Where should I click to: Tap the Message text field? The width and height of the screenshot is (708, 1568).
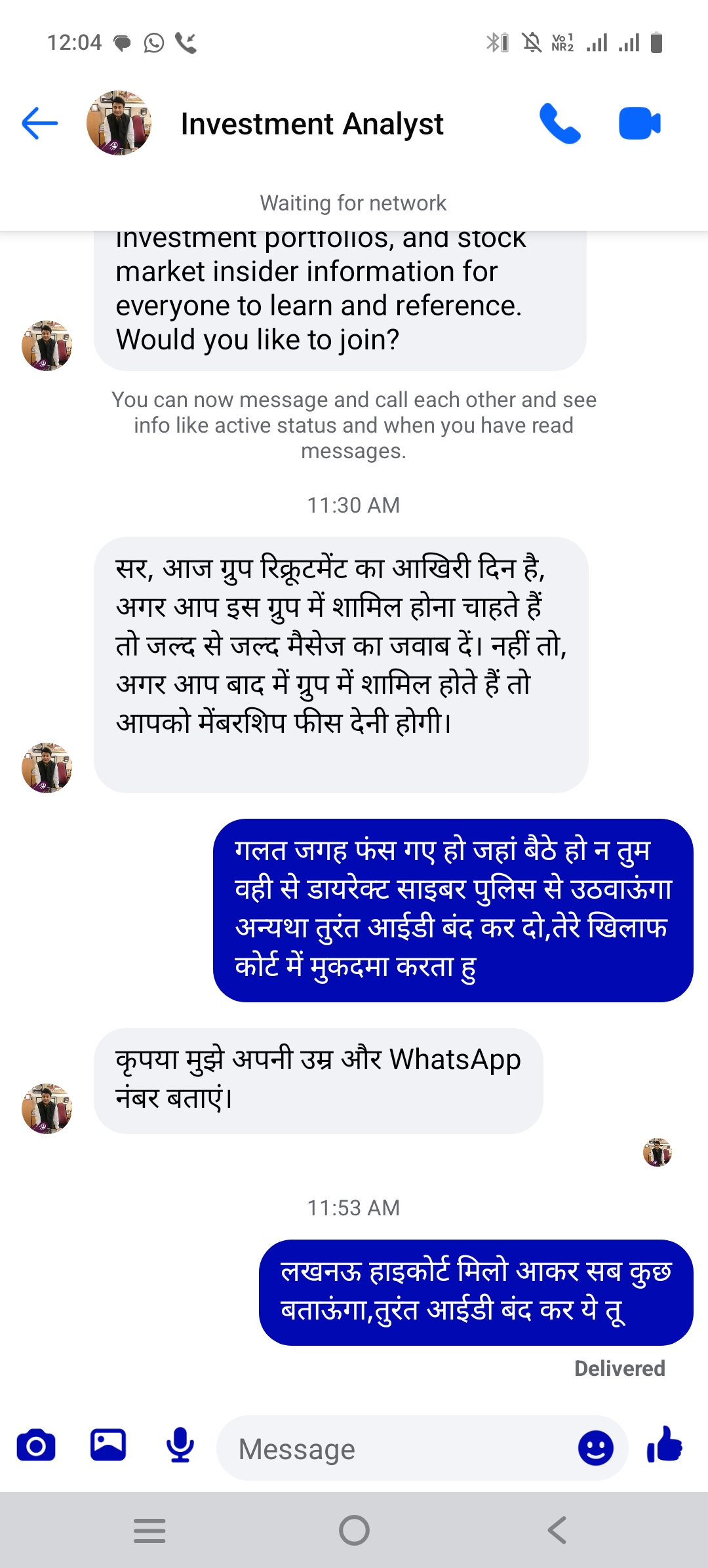[393, 1449]
